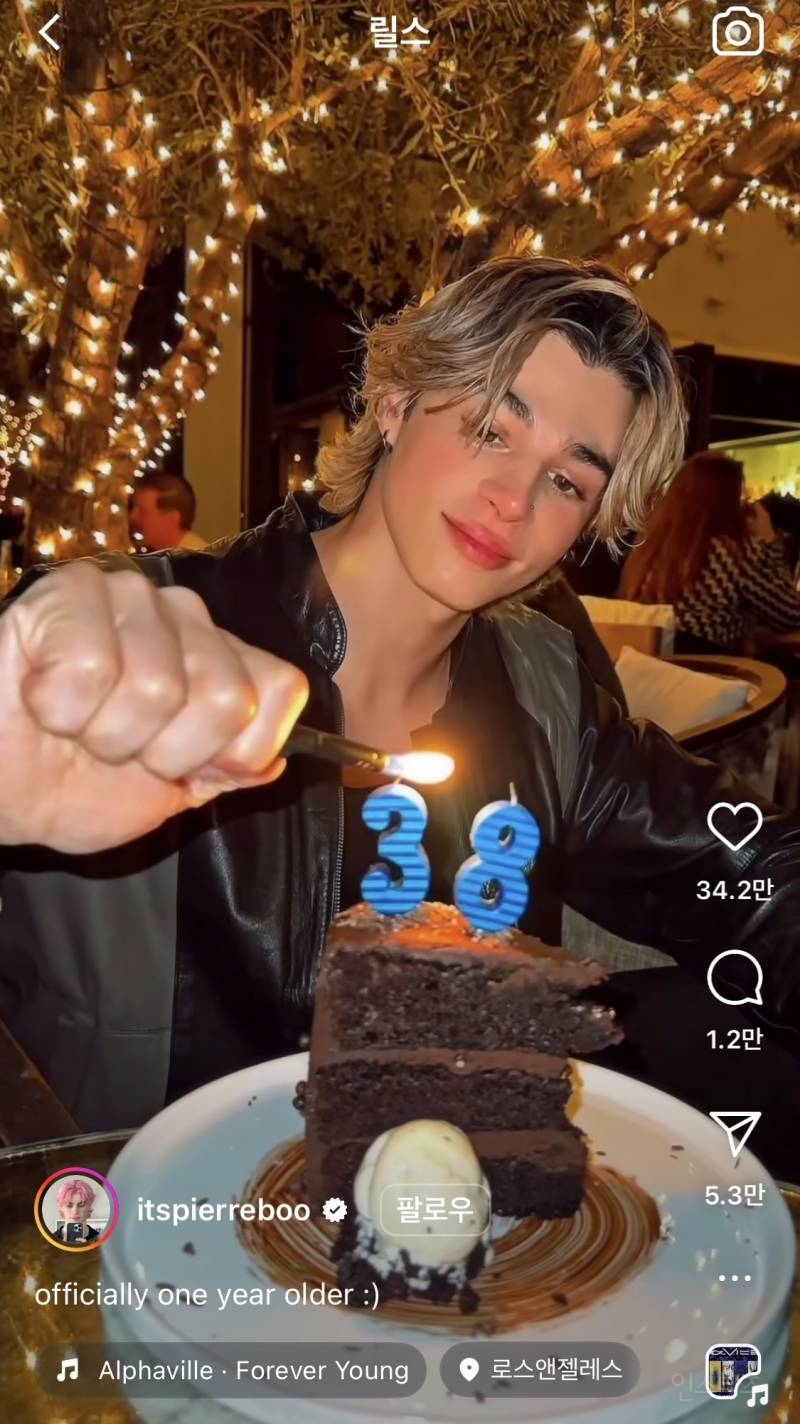Open itspierreboo's profile picture
The image size is (800, 1424).
coord(76,1209)
